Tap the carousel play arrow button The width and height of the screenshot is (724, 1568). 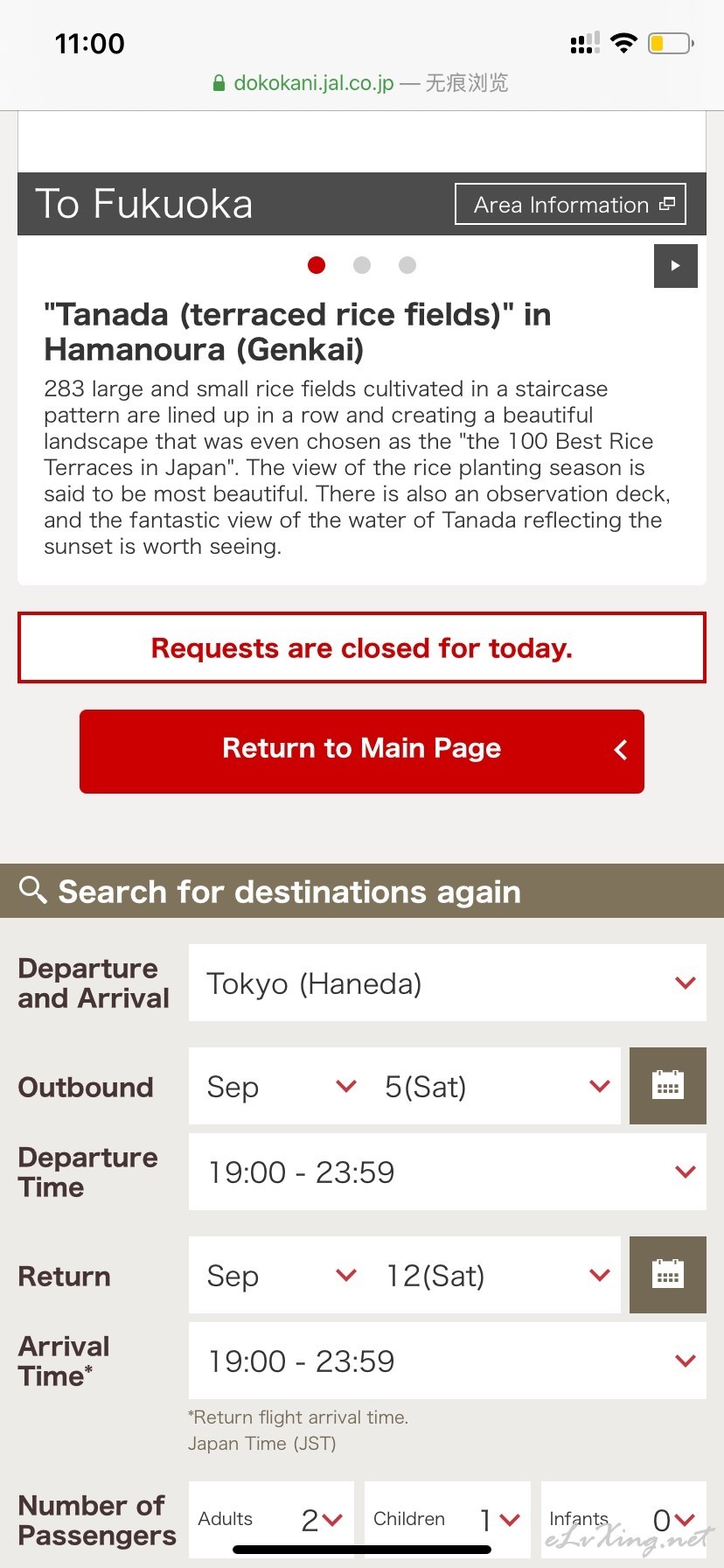tap(675, 266)
